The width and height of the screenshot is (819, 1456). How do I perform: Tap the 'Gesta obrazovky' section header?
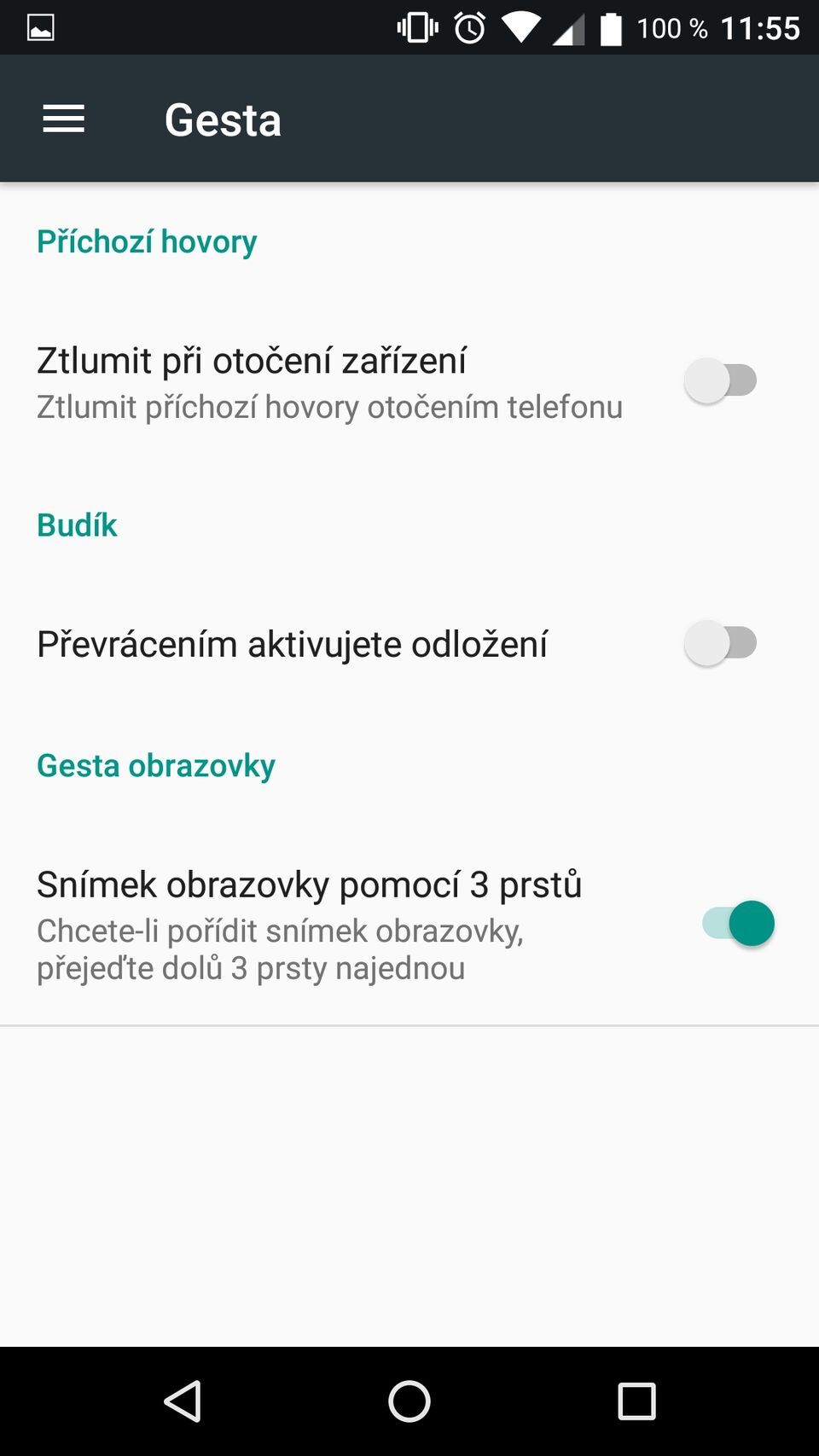coord(156,765)
